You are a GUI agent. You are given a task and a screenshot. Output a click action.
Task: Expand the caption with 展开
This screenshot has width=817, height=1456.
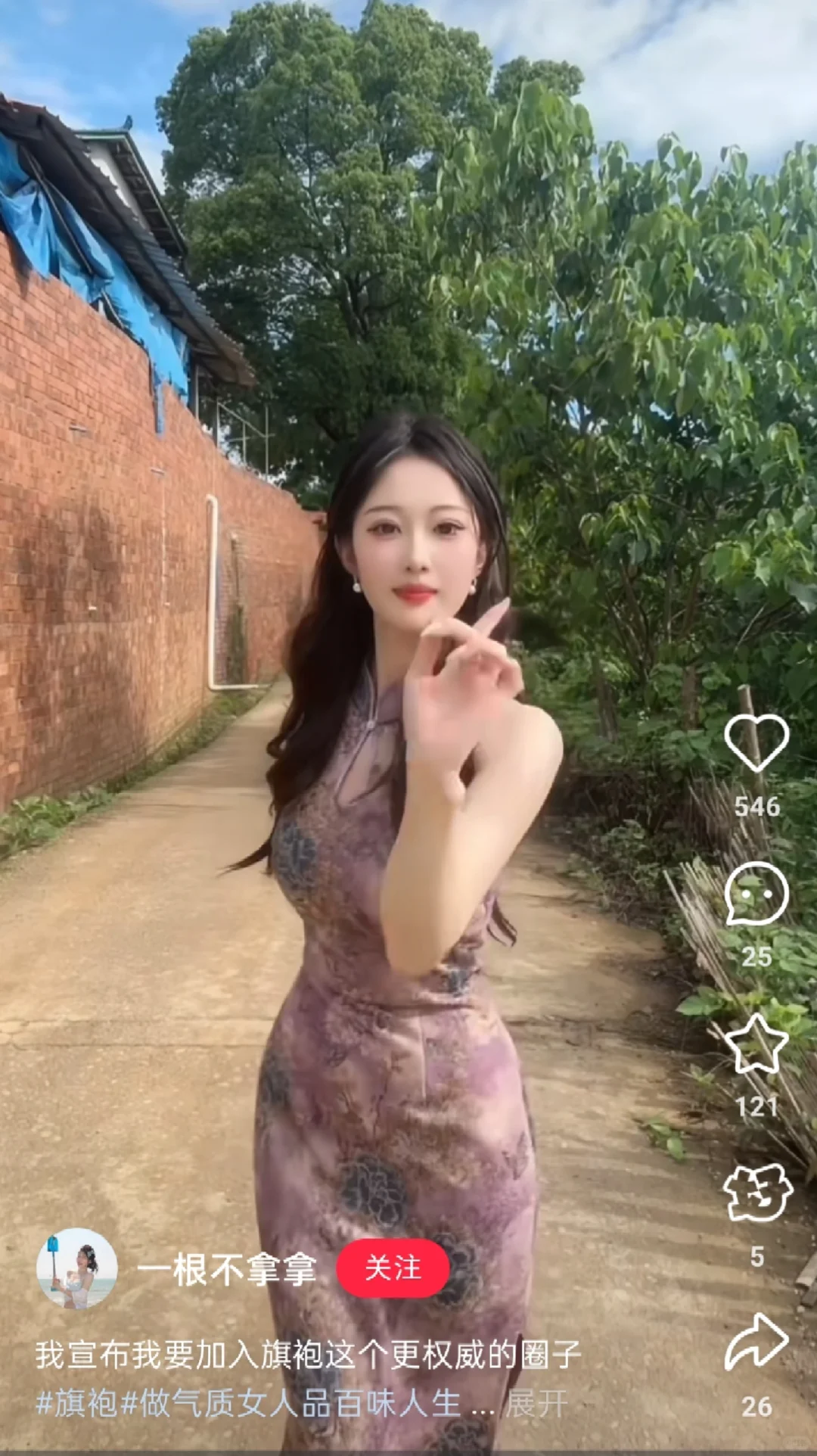tap(536, 1404)
